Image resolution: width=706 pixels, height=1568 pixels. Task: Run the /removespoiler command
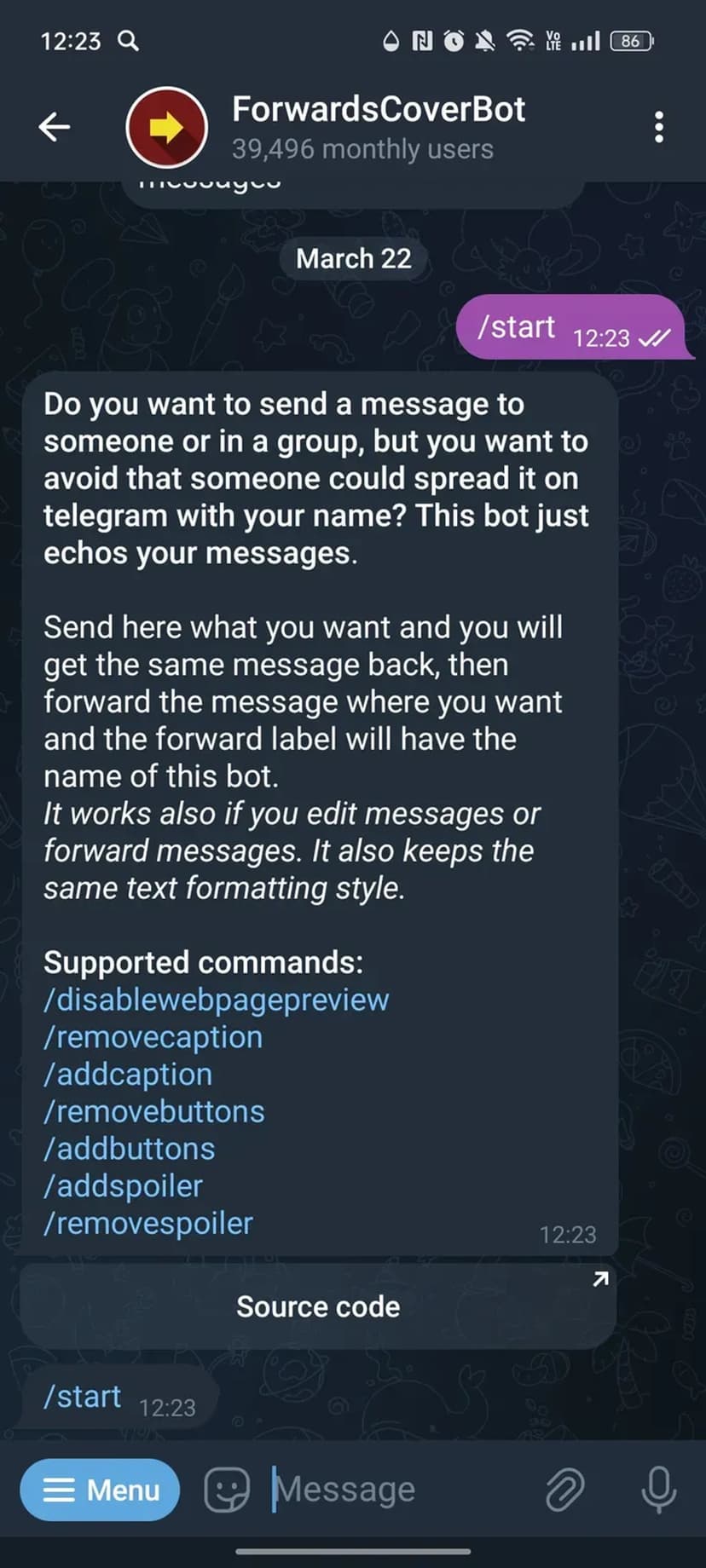(148, 1224)
